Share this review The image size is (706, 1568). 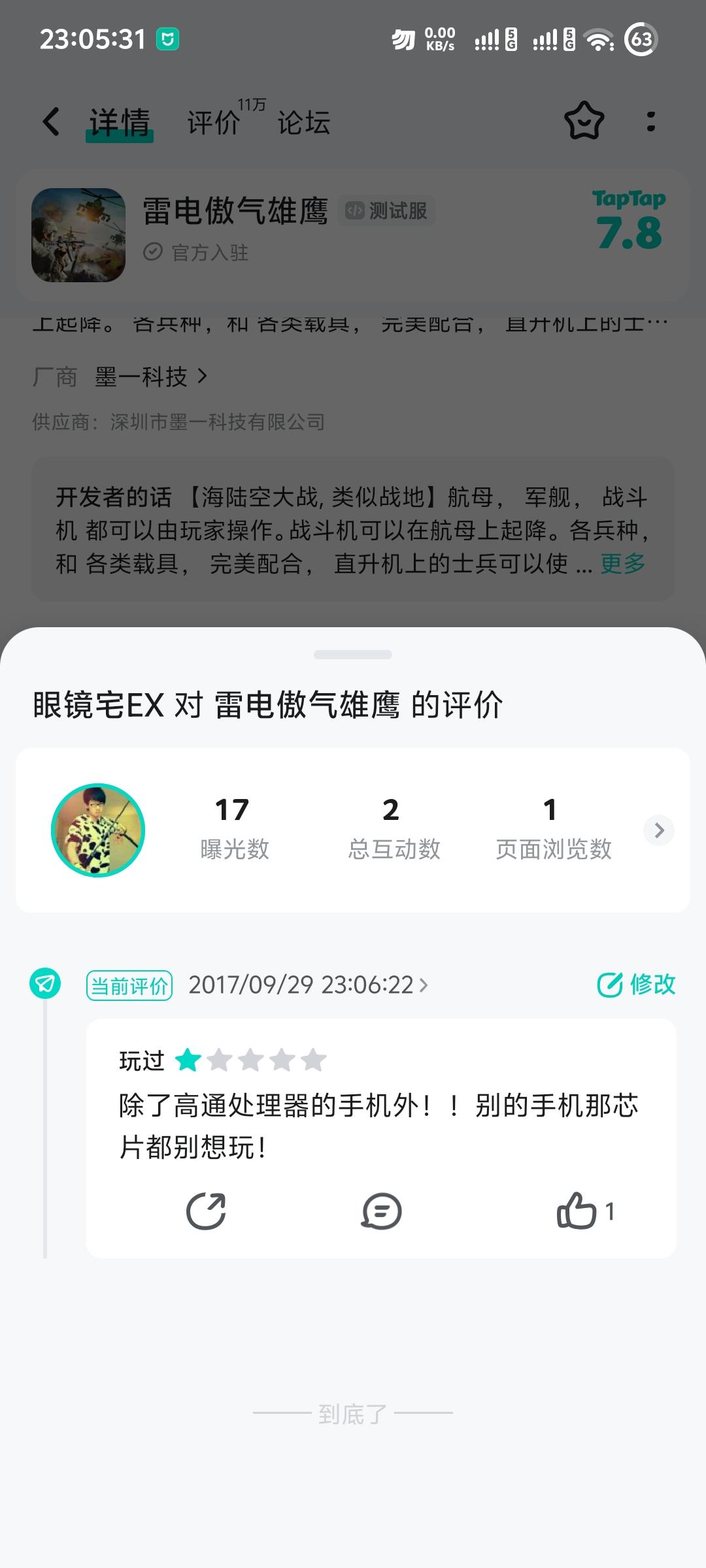pyautogui.click(x=206, y=1211)
